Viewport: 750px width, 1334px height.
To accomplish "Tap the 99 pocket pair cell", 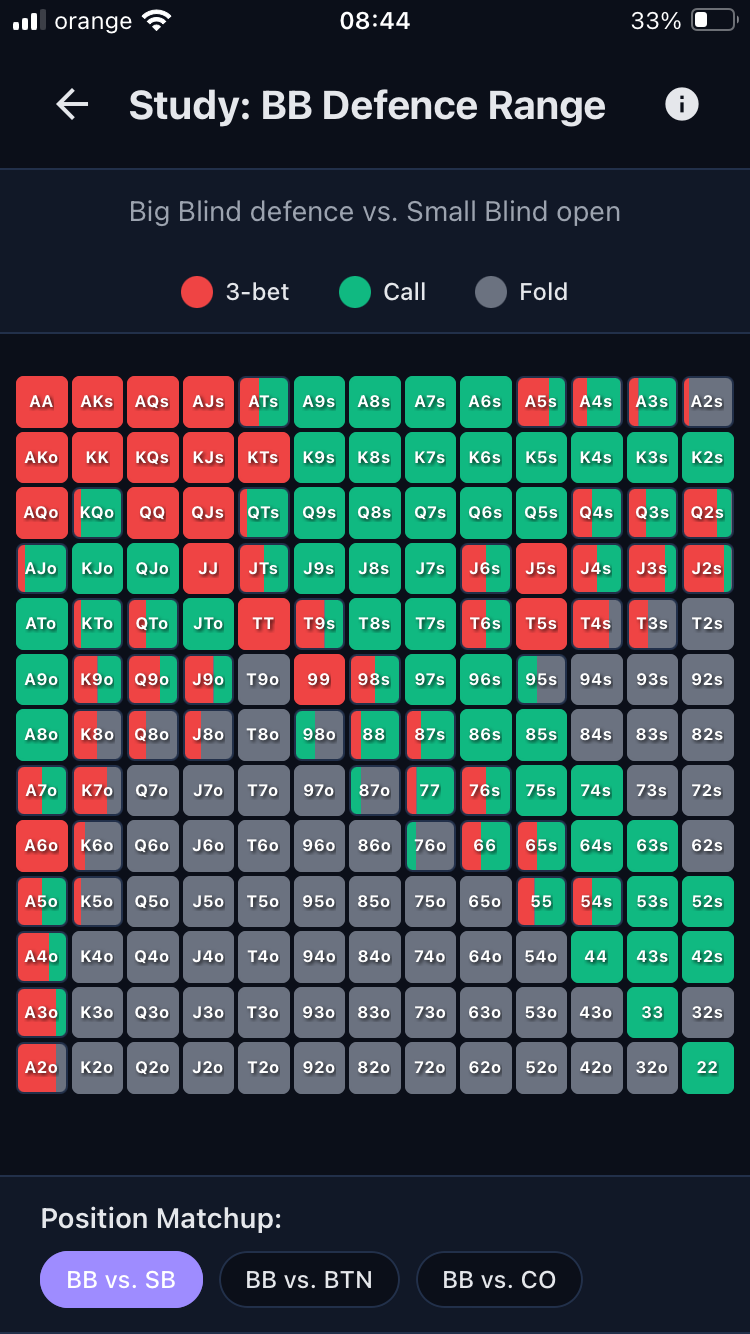I will click(x=319, y=679).
